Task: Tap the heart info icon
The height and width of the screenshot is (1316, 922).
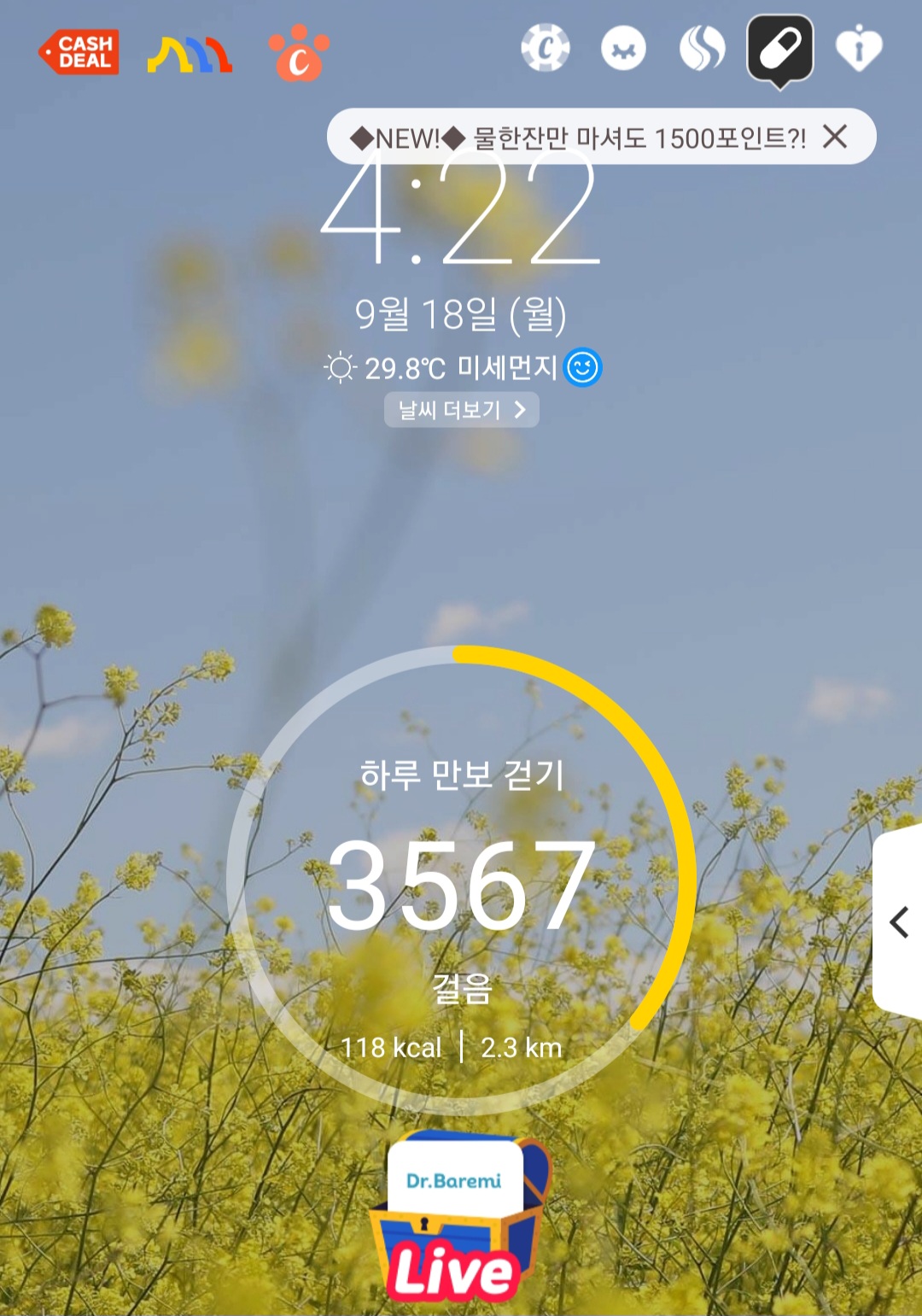Action: 859,49
